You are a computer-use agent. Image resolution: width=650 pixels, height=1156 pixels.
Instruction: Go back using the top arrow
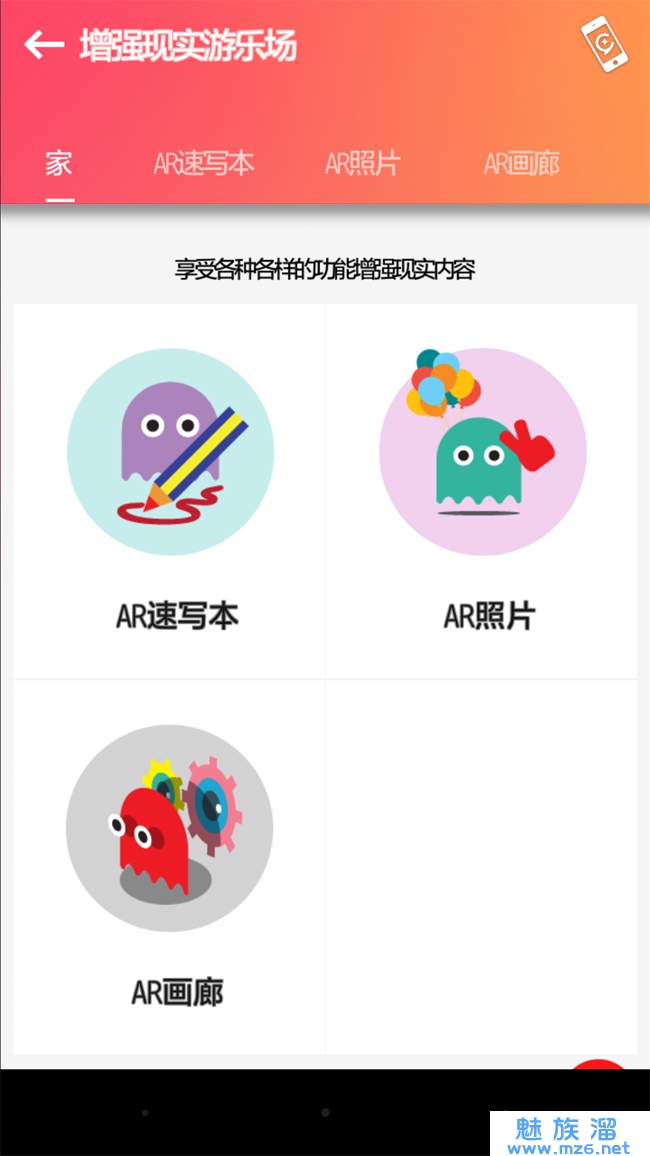coord(44,45)
